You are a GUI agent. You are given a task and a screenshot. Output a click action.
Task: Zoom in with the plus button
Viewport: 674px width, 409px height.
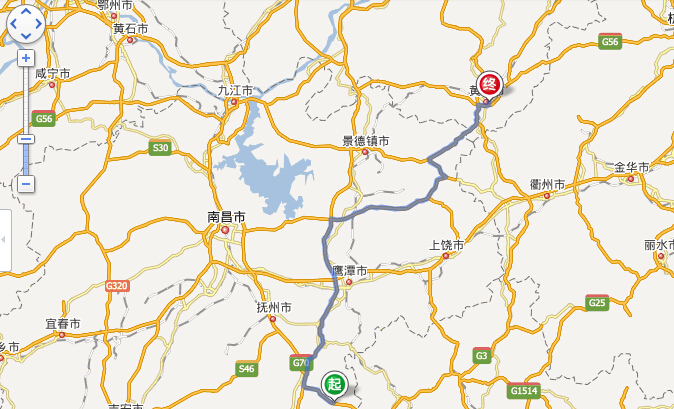(x=26, y=58)
